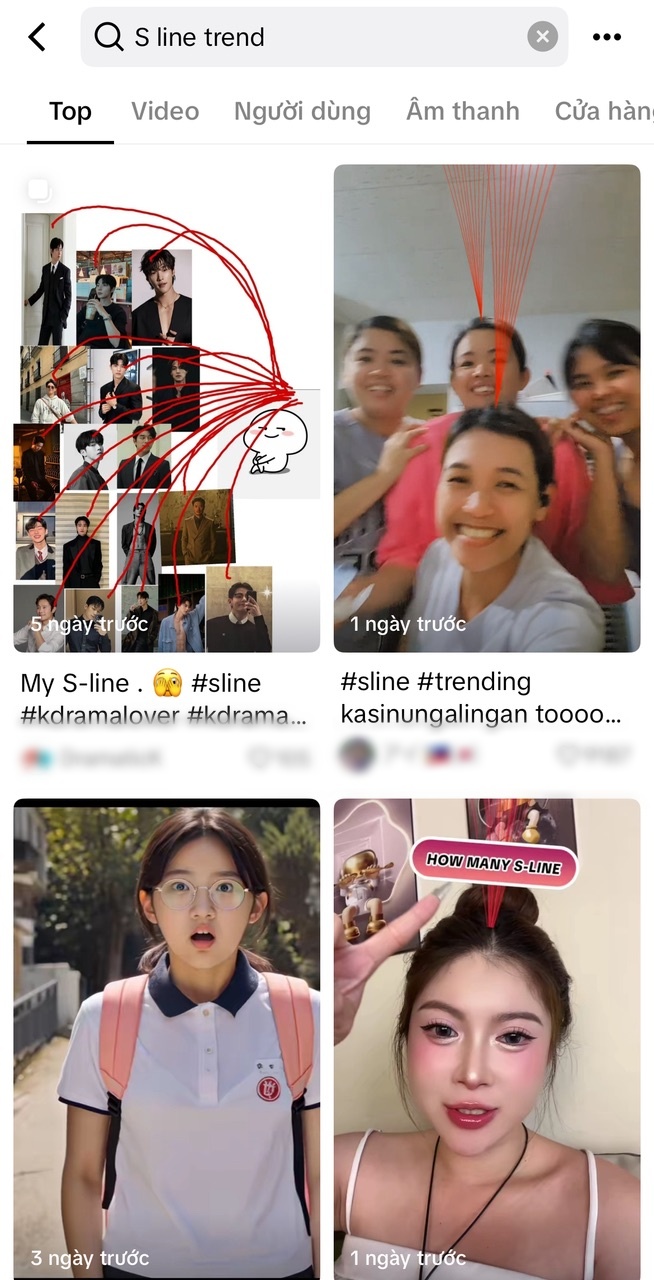Select the Top tab
654x1280 pixels.
(70, 111)
